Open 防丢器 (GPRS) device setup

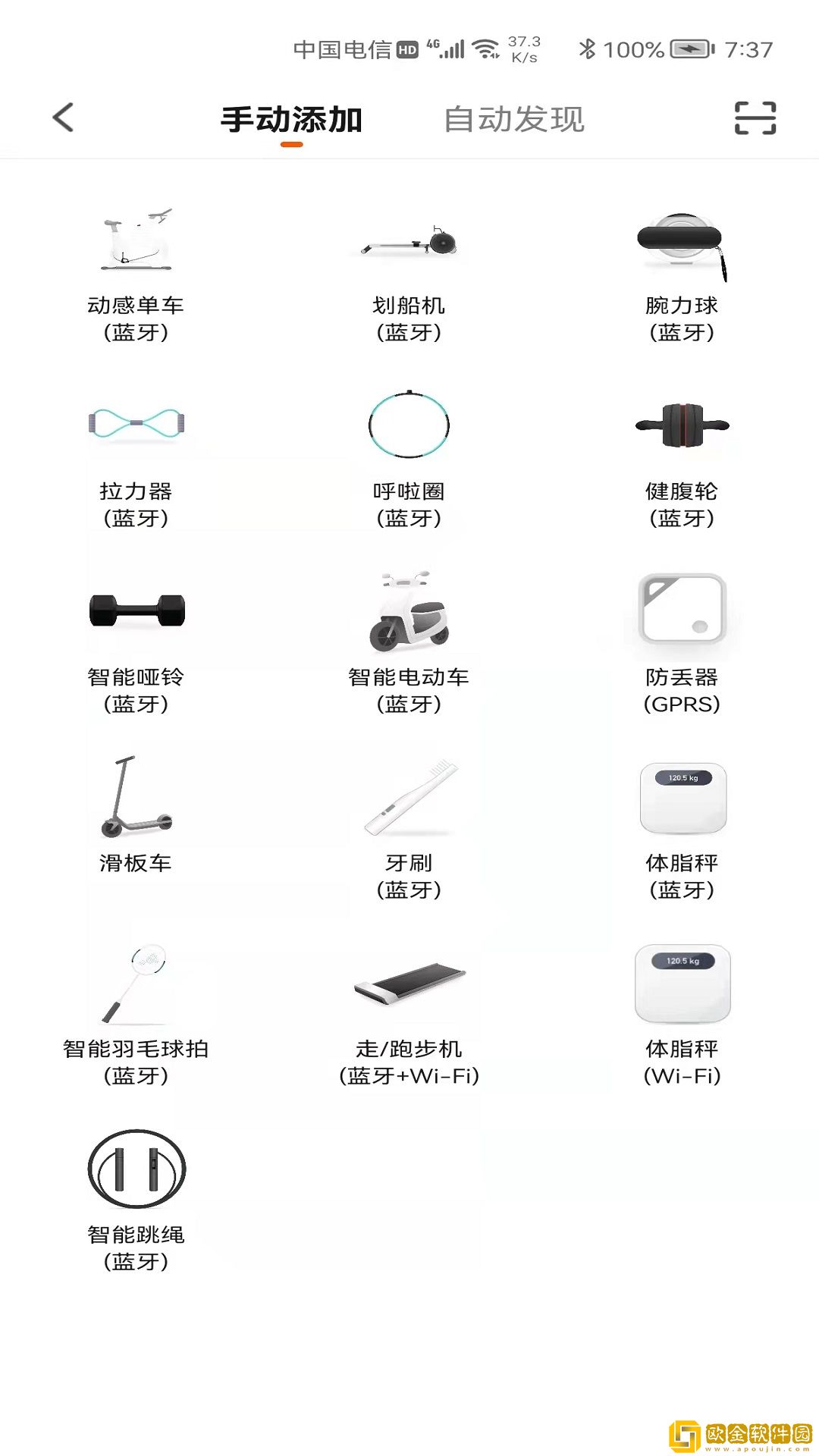(682, 645)
